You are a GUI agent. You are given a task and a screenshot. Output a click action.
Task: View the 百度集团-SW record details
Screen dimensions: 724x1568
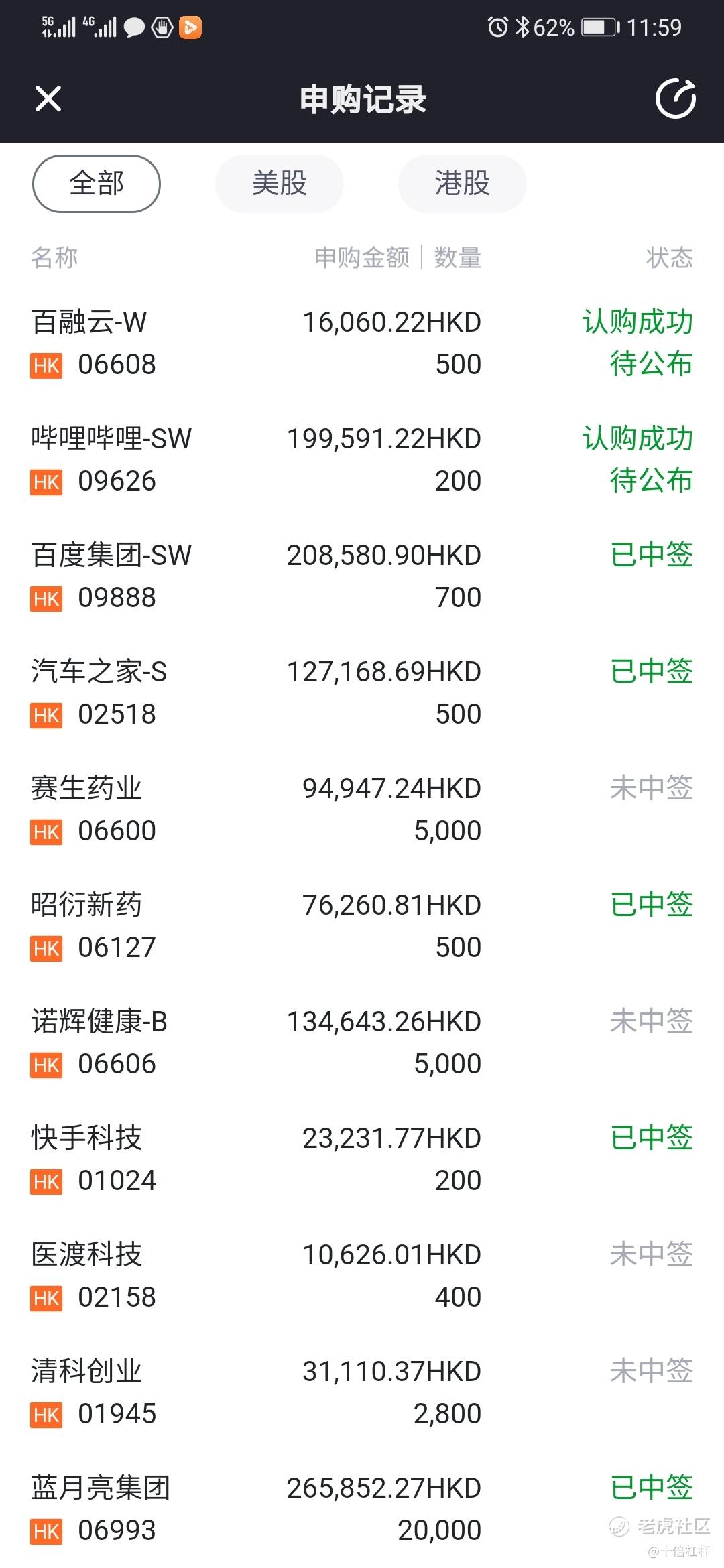point(362,576)
